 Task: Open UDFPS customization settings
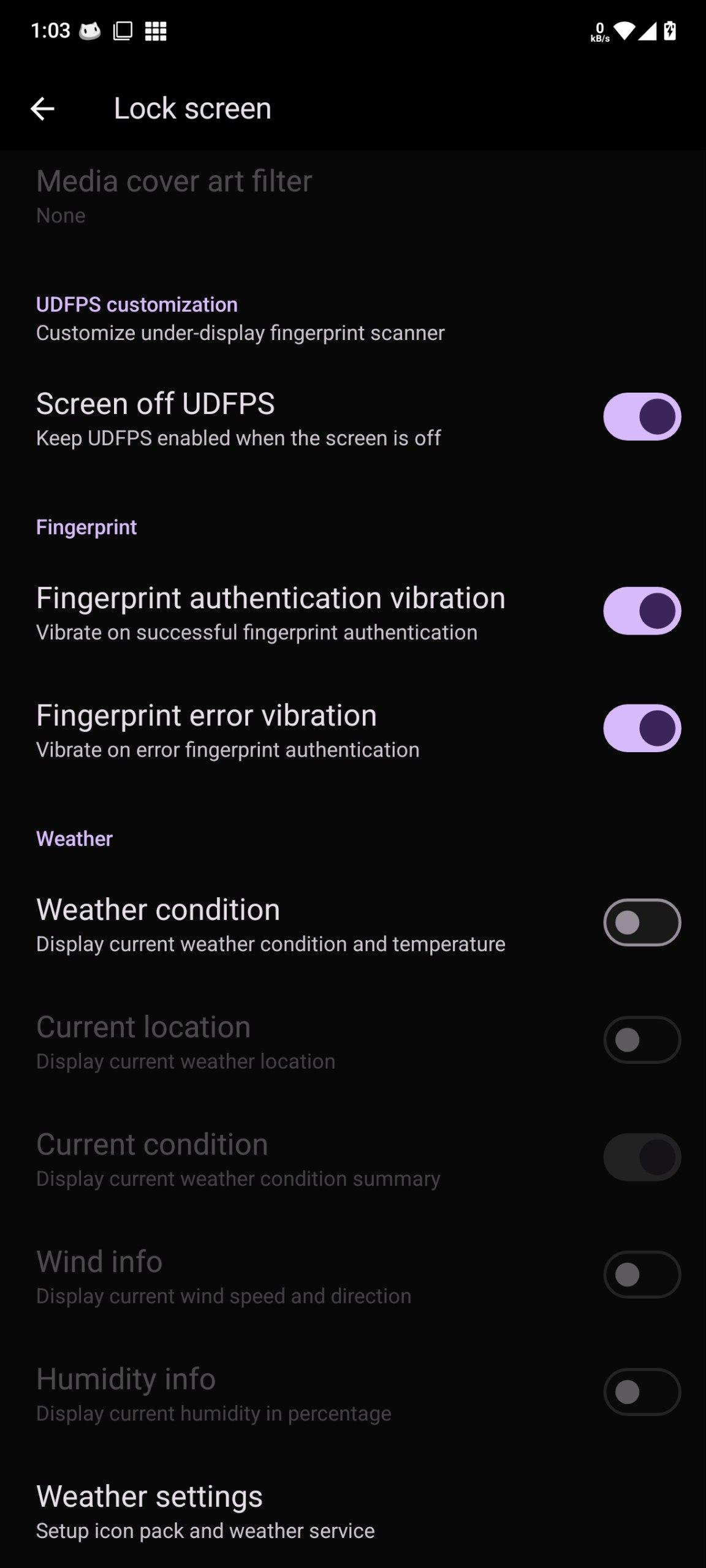[240, 318]
